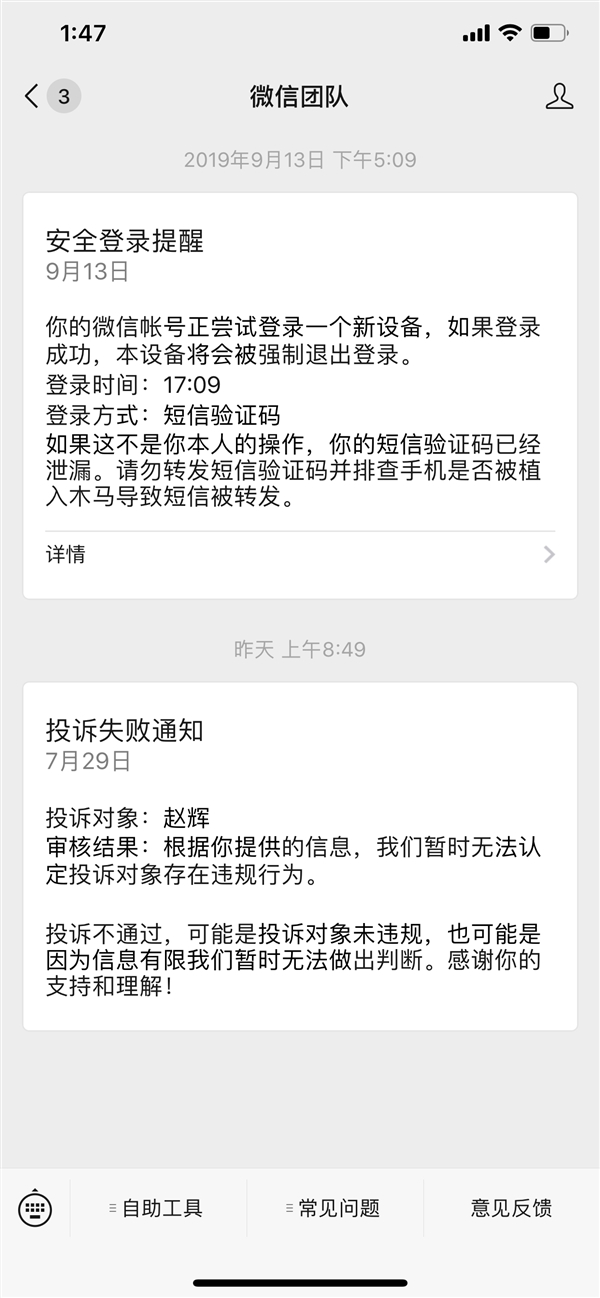600x1298 pixels.
Task: Open the 常见问题 menu
Action: click(335, 1208)
